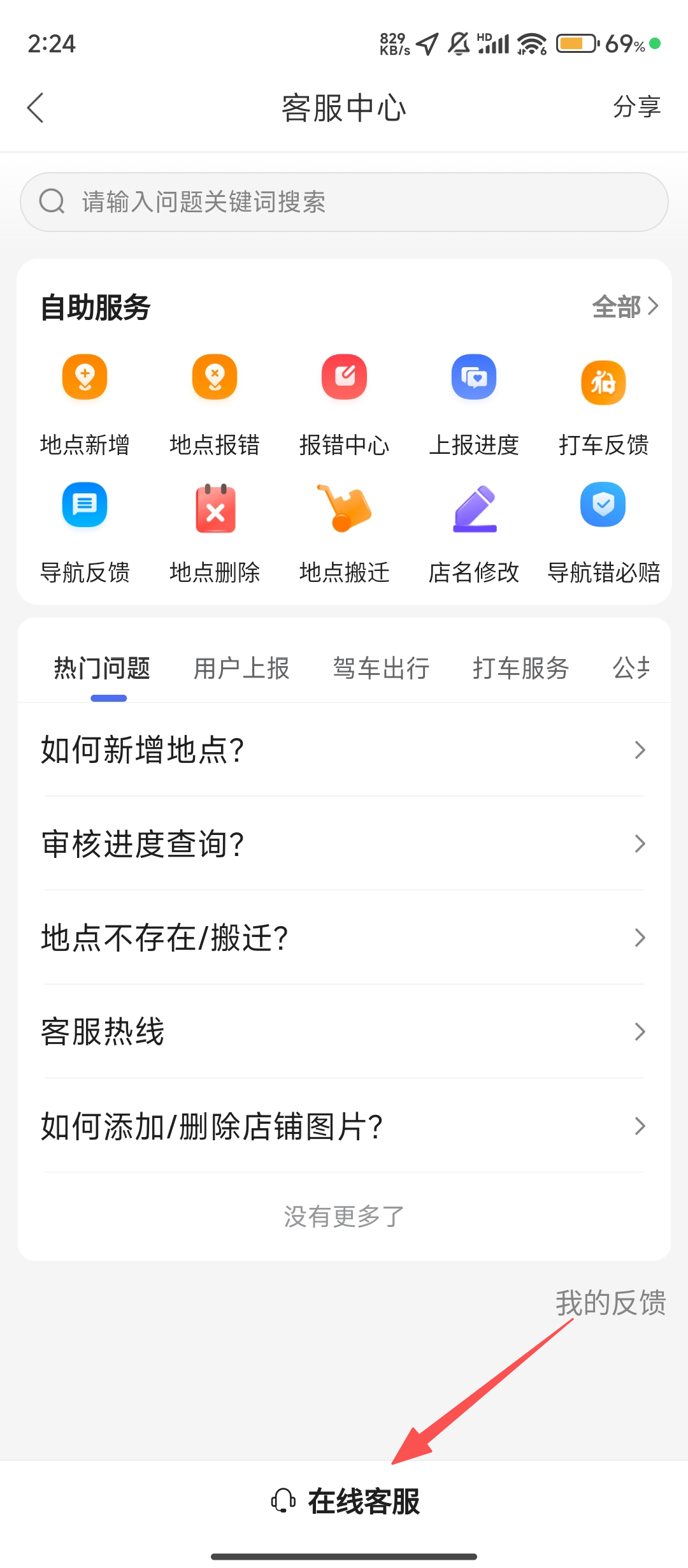Tap 分享 to share this page
The image size is (688, 1568).
click(636, 107)
